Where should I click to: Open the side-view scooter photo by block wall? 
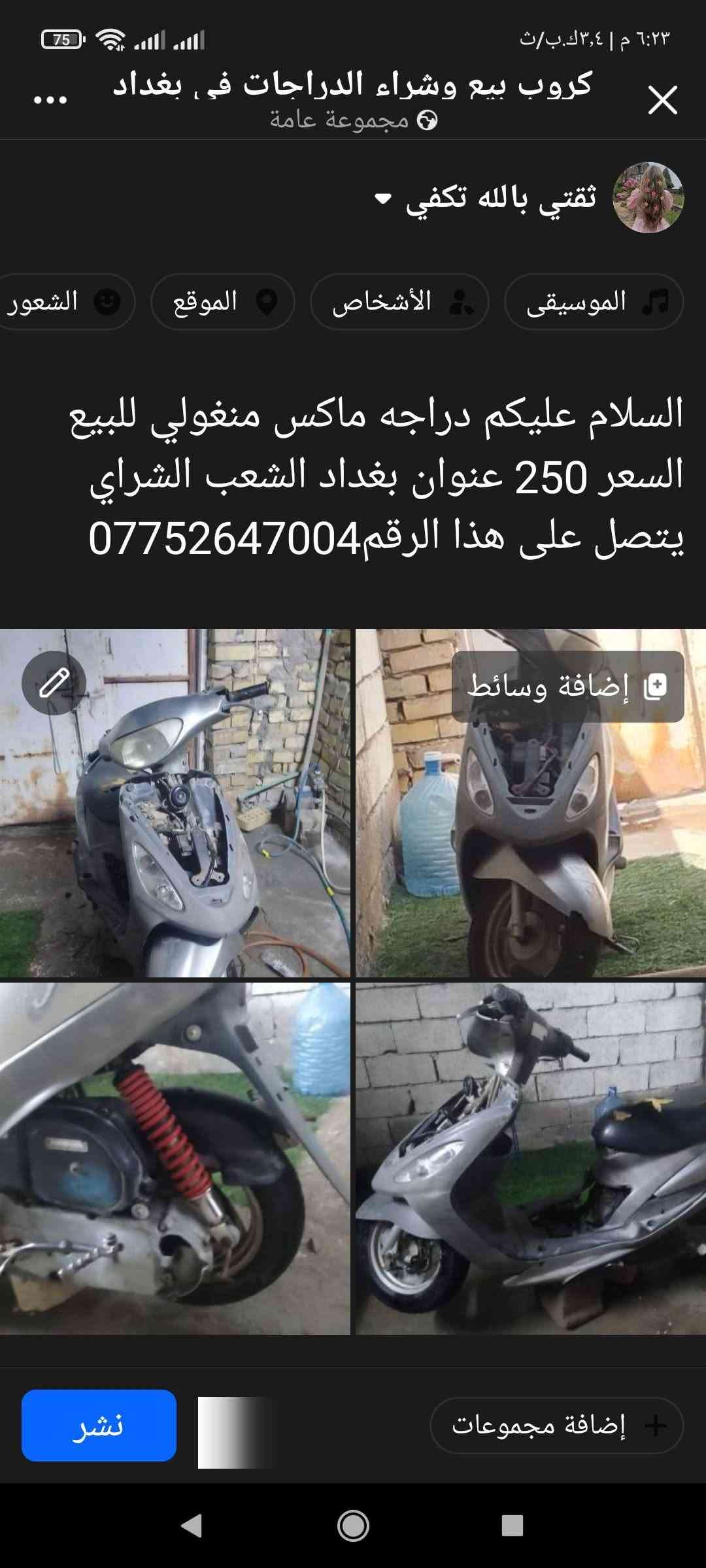point(531,1159)
